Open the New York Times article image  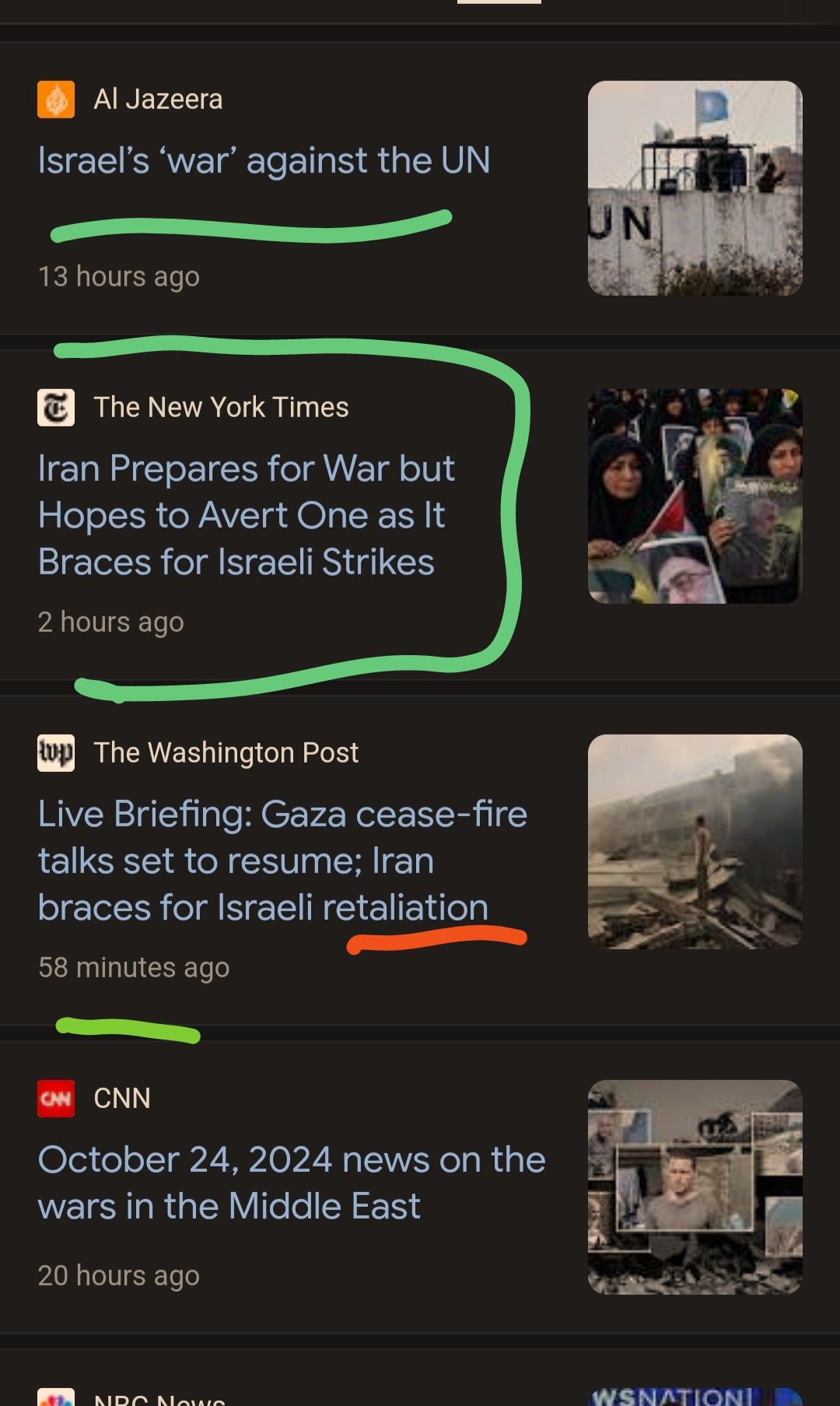click(x=695, y=496)
